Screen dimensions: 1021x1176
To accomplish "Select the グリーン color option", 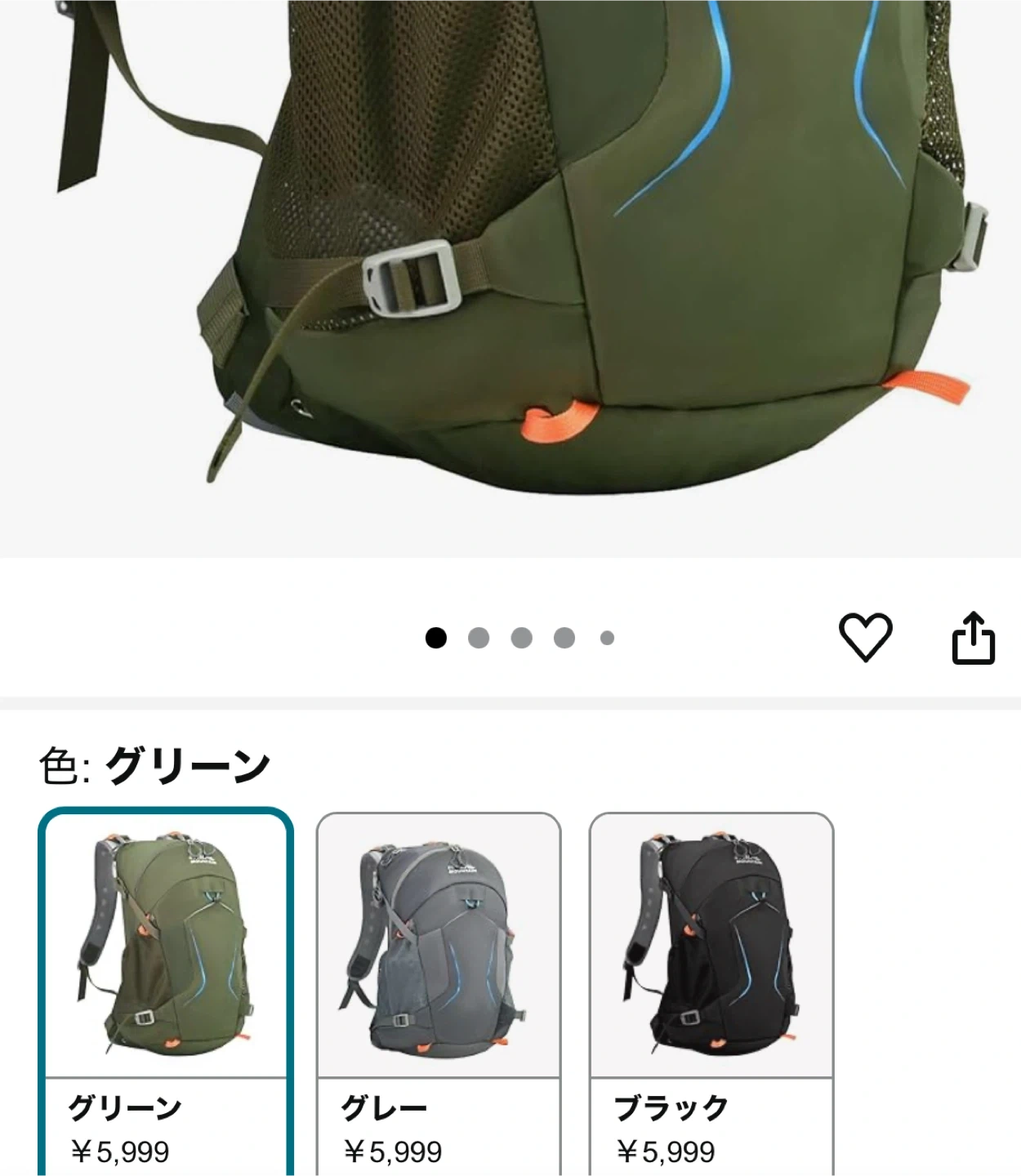I will tap(166, 992).
